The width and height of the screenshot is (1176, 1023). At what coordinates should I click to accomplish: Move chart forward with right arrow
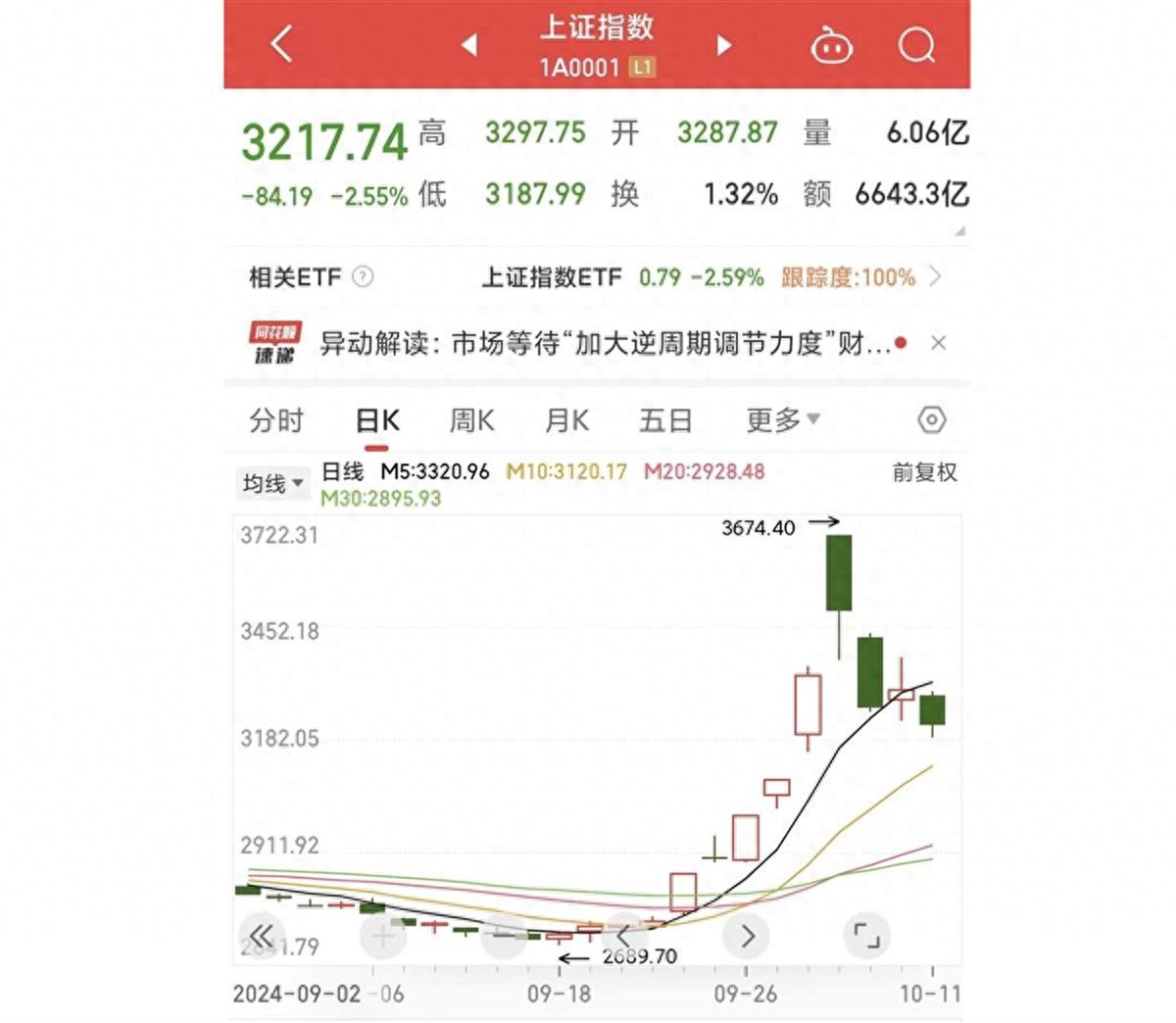[x=747, y=936]
